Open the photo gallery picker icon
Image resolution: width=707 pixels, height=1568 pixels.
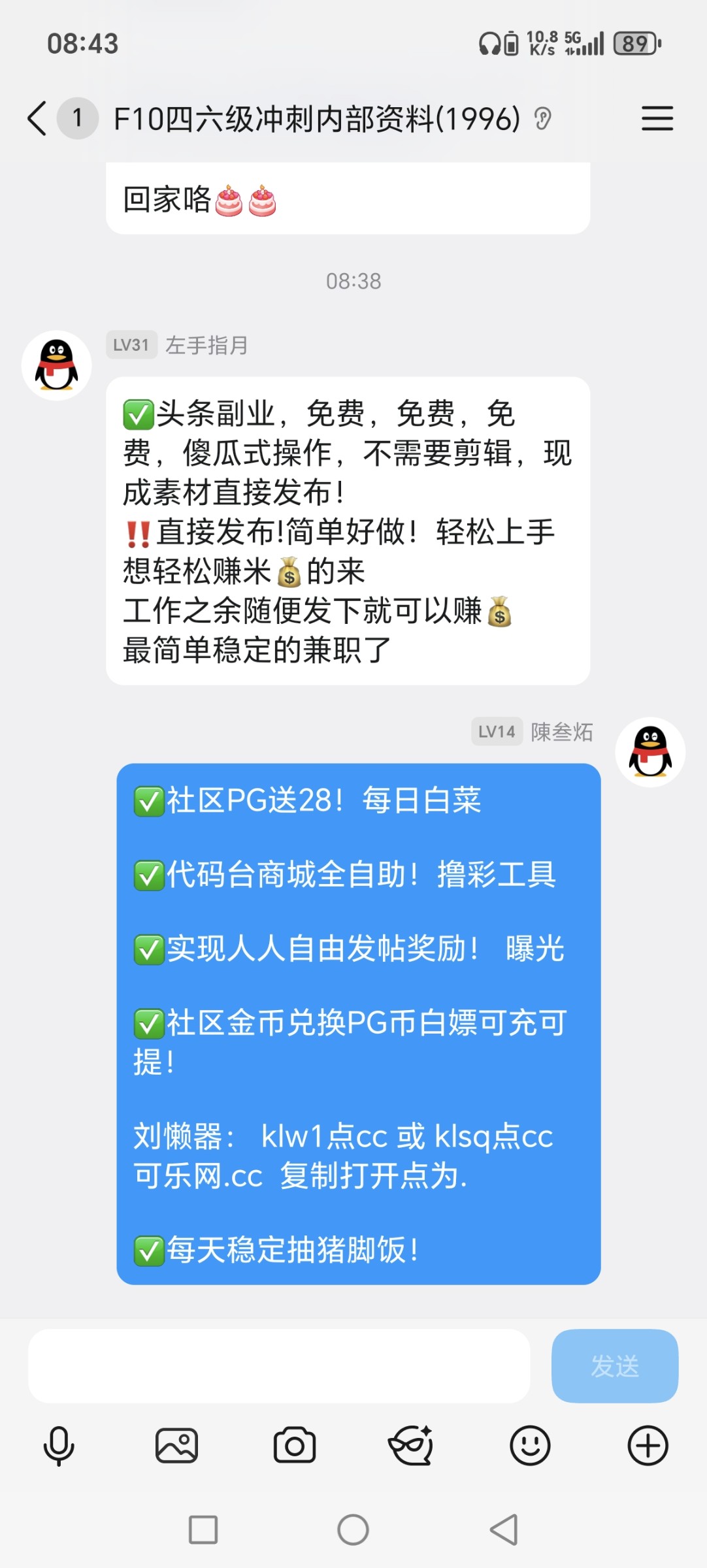(x=176, y=1445)
